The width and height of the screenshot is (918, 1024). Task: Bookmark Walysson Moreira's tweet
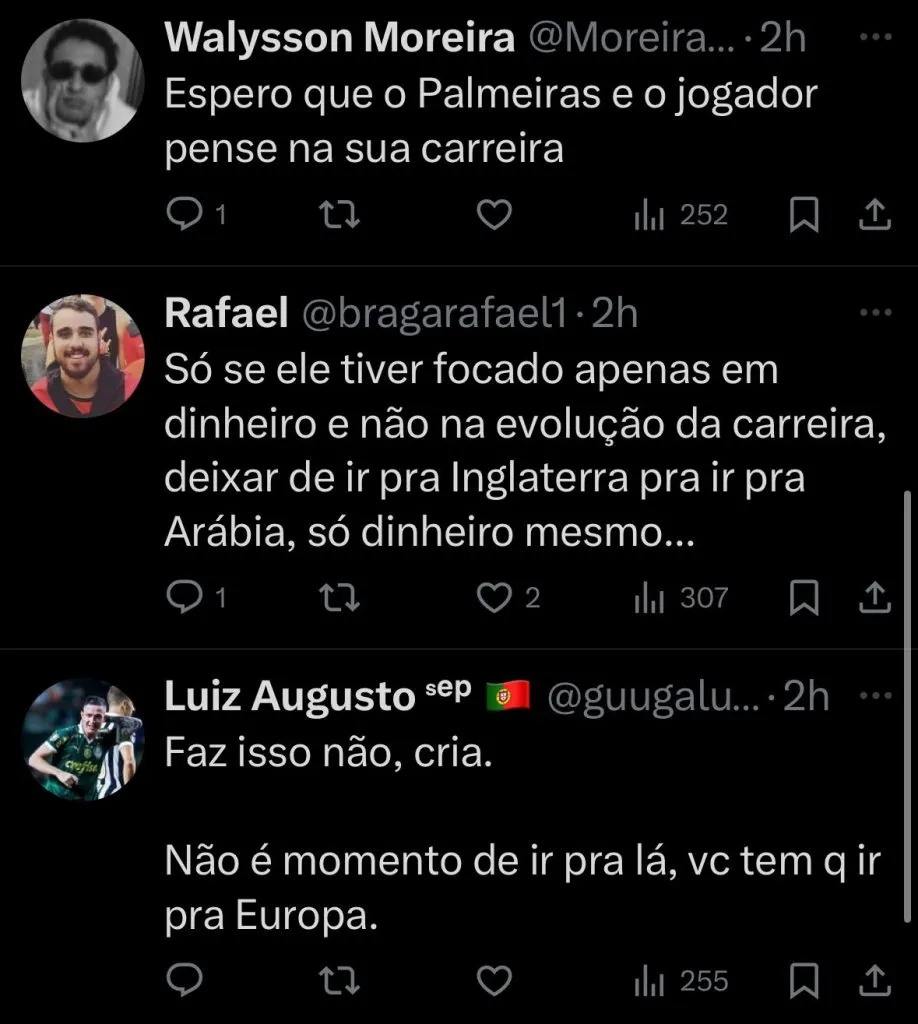pos(803,215)
